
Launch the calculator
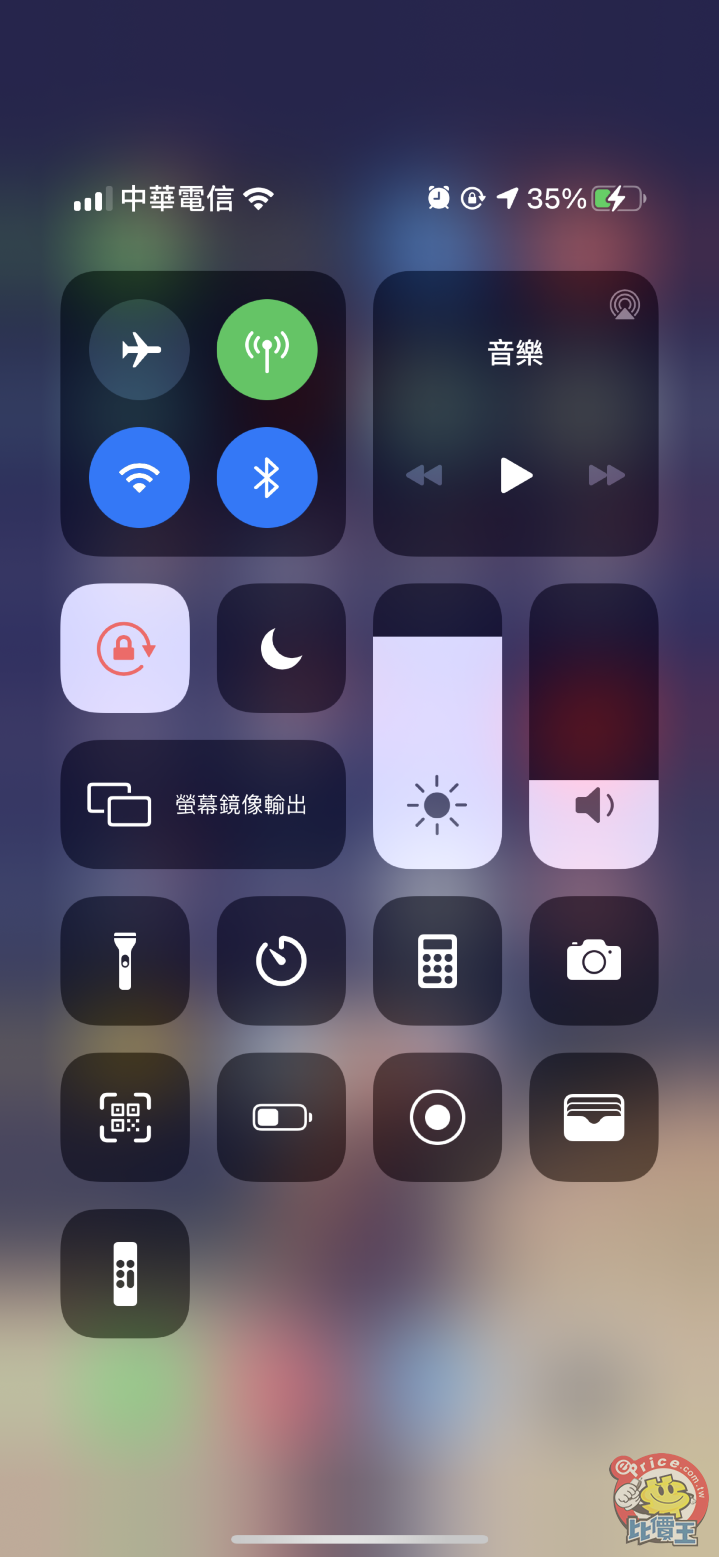(437, 960)
